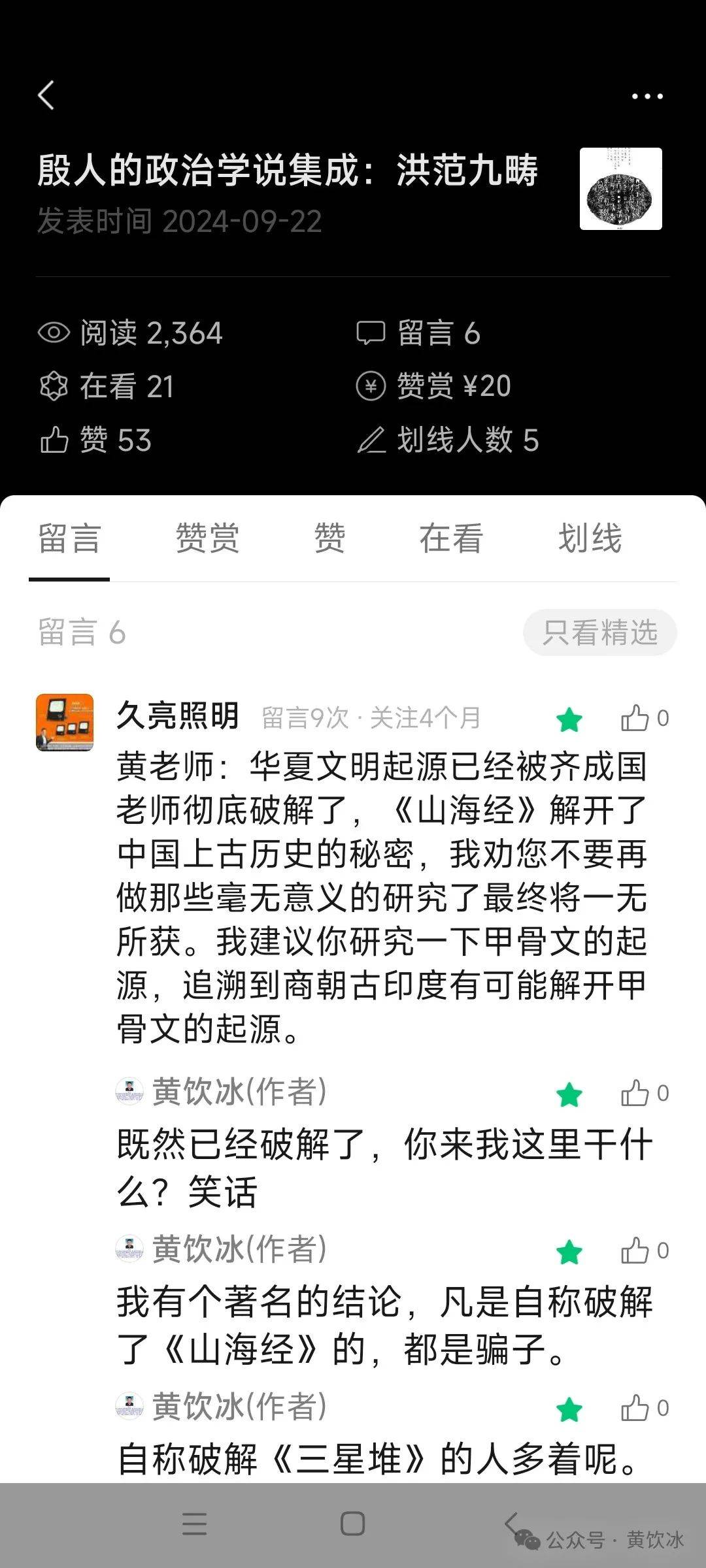Switch to the 赞赏 tab
Screen dimensions: 706x1568
(207, 538)
